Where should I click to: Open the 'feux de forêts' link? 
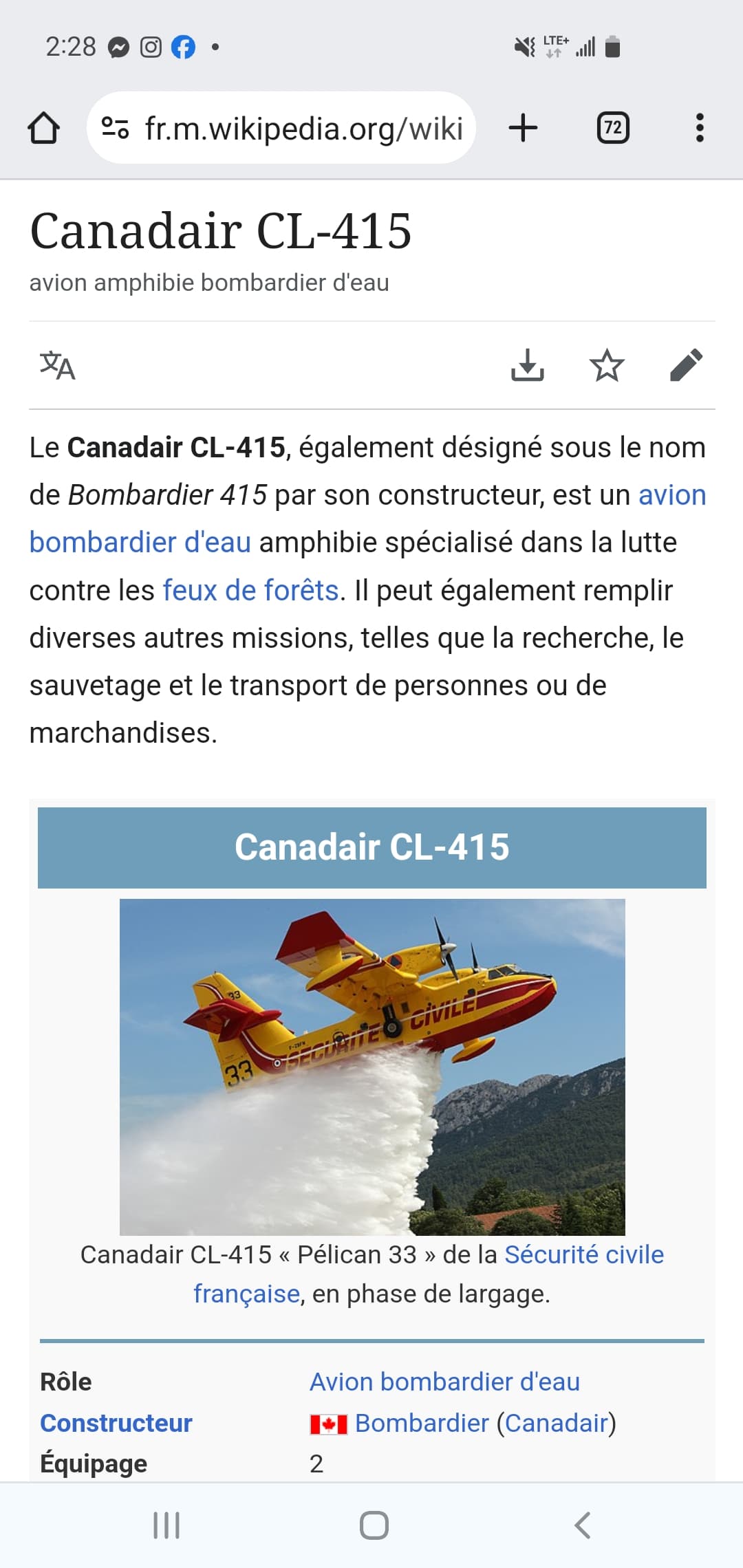(x=250, y=590)
